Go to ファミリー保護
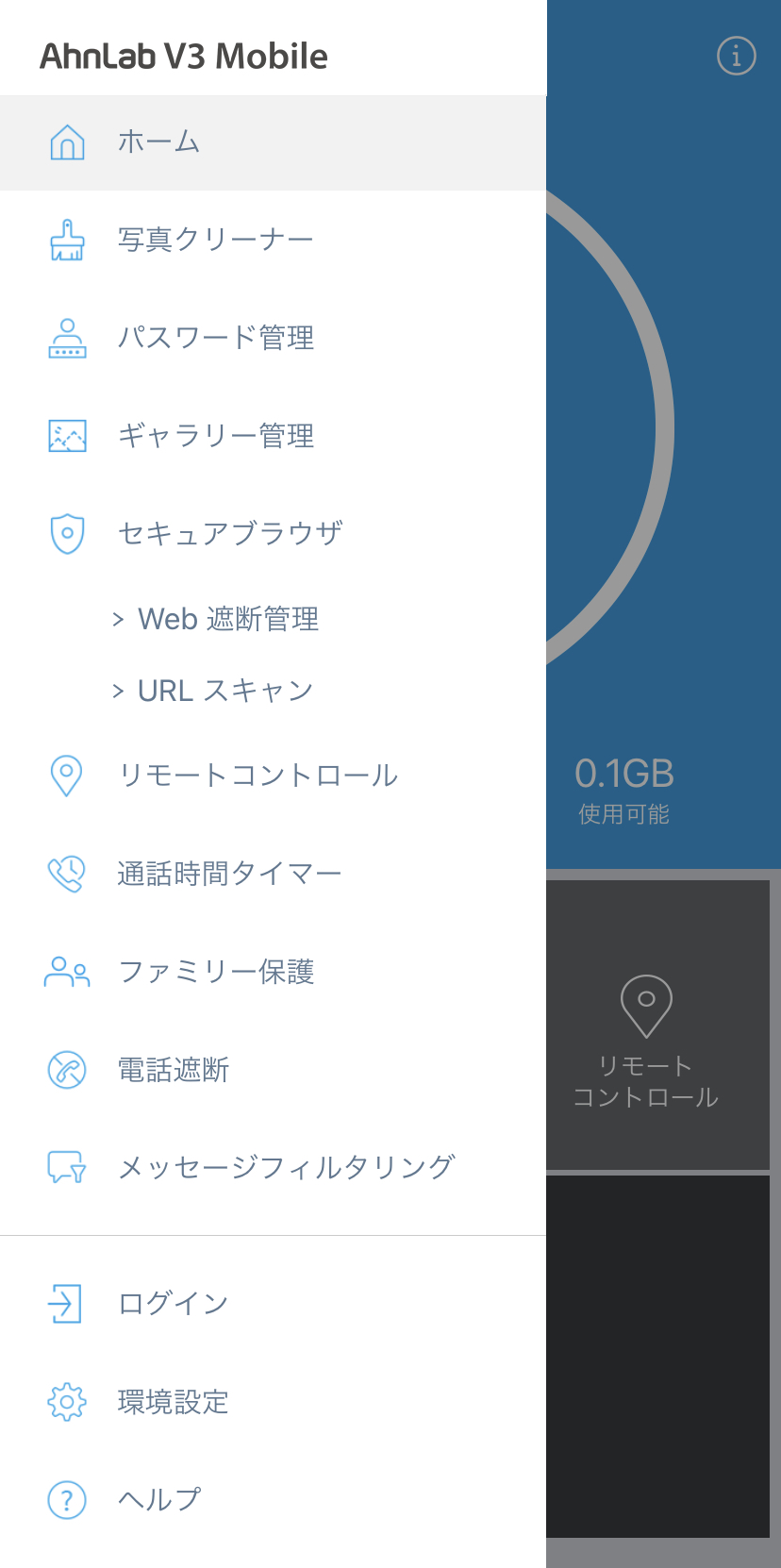The height and width of the screenshot is (1568, 781). 273,972
